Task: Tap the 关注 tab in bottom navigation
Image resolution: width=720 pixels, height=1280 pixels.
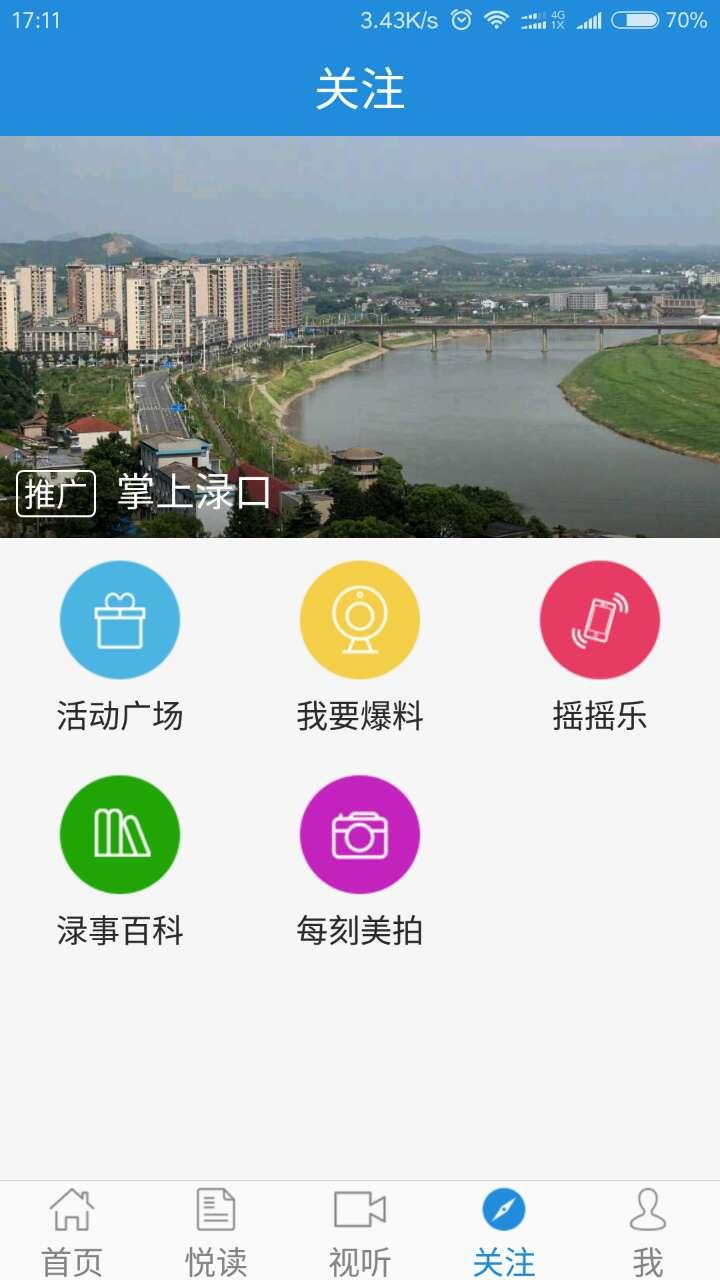Action: tap(504, 1232)
